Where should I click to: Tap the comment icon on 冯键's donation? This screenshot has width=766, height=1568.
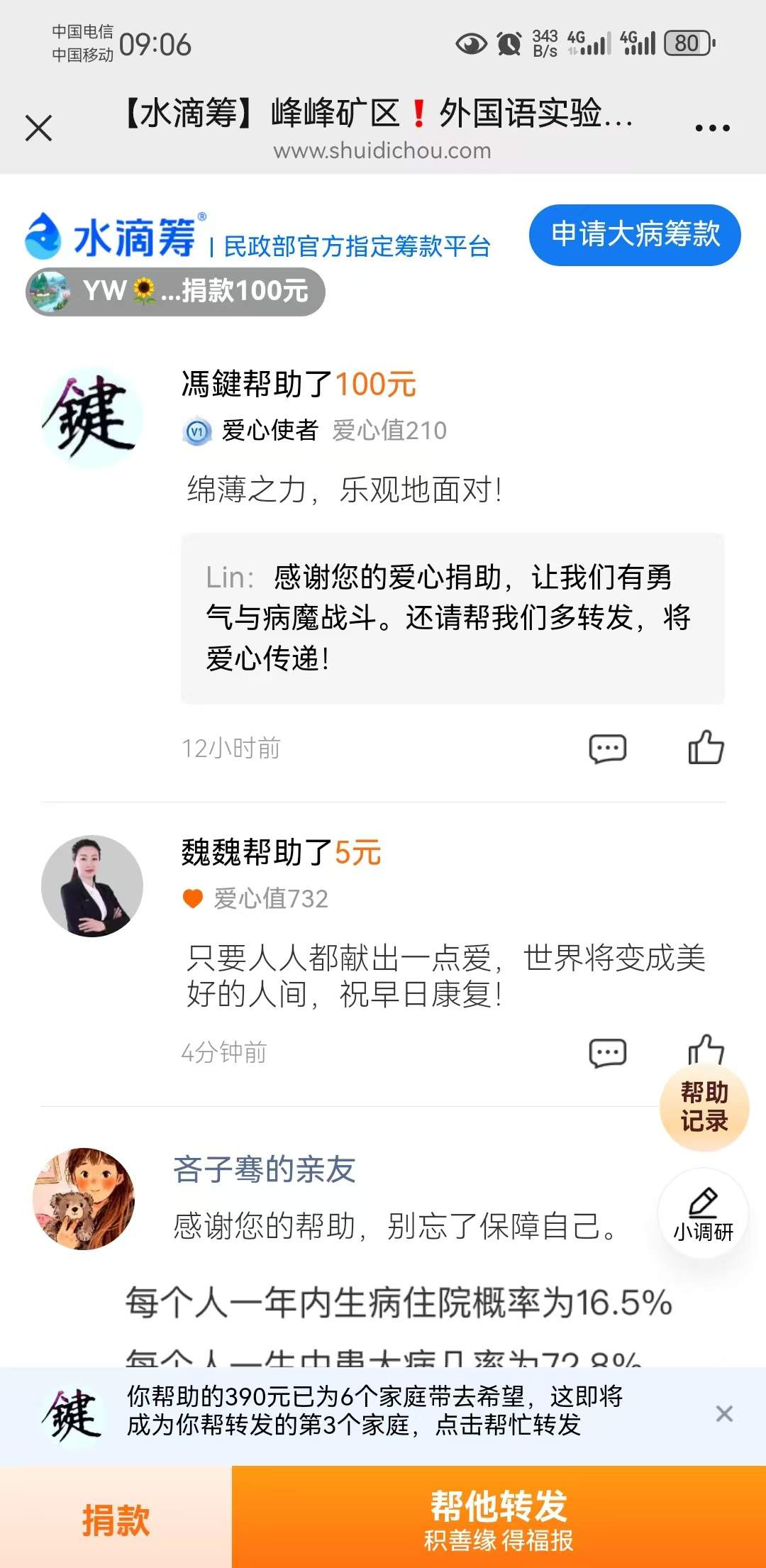point(609,747)
